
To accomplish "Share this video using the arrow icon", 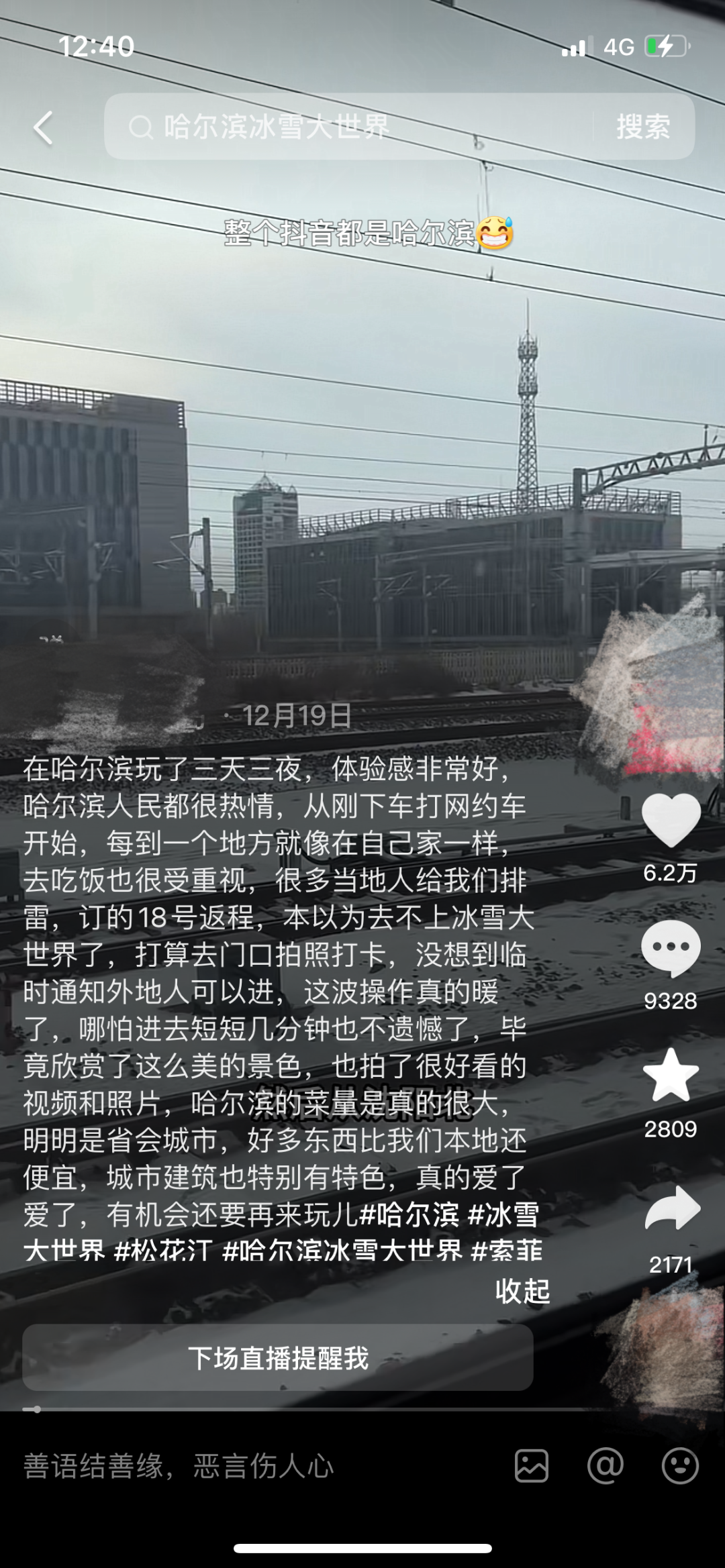I will 672,1208.
